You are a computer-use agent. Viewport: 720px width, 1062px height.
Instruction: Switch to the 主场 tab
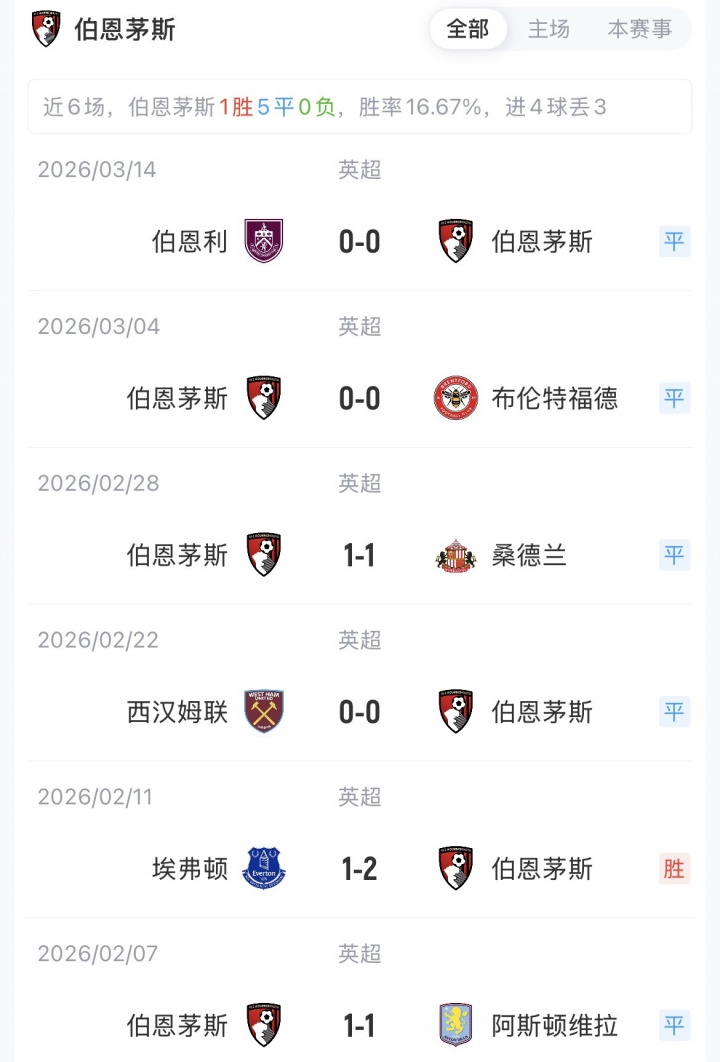[x=549, y=29]
